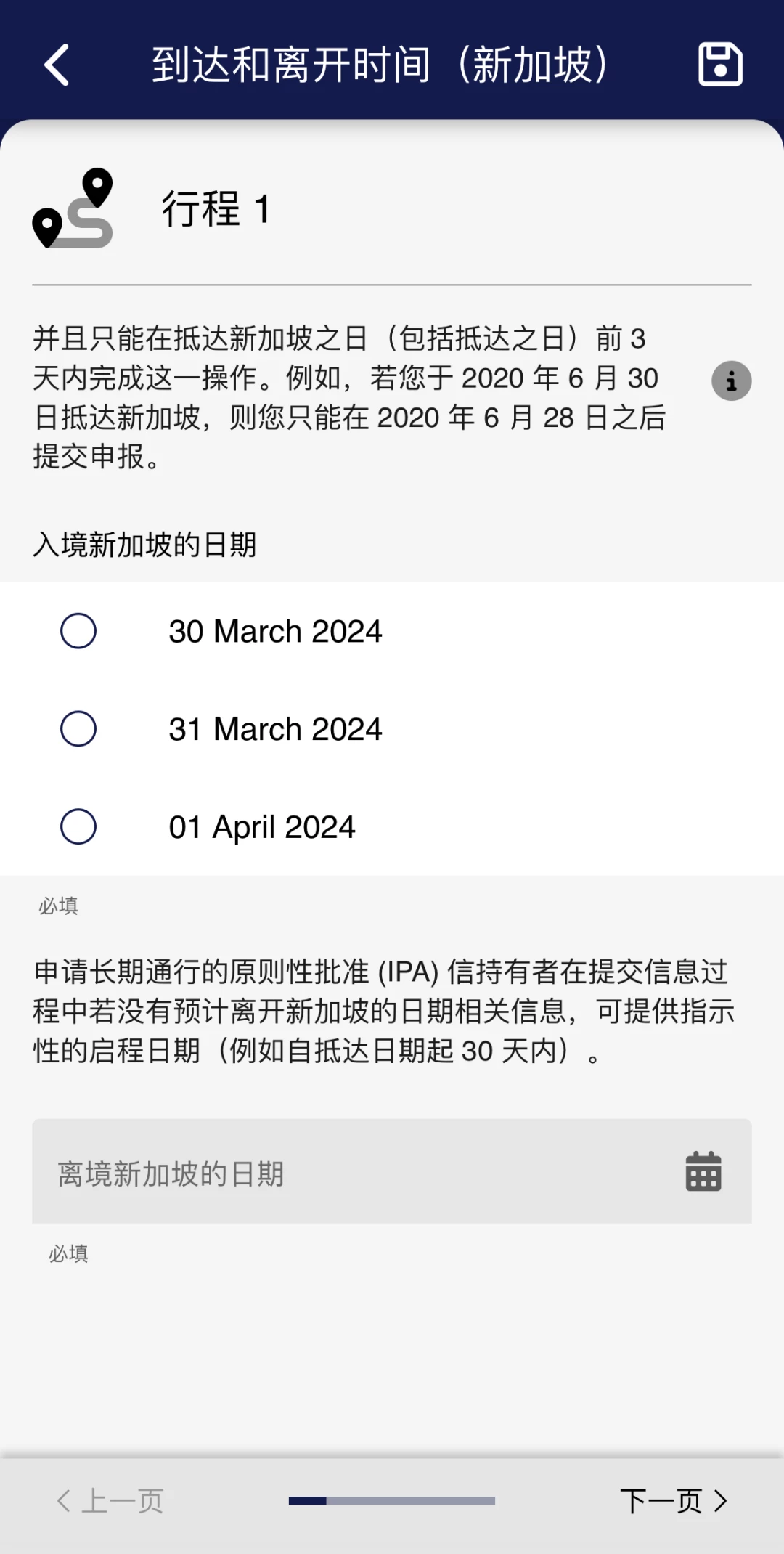Open the 离境新加坡的日期 date field
The width and height of the screenshot is (784, 1554).
392,1171
